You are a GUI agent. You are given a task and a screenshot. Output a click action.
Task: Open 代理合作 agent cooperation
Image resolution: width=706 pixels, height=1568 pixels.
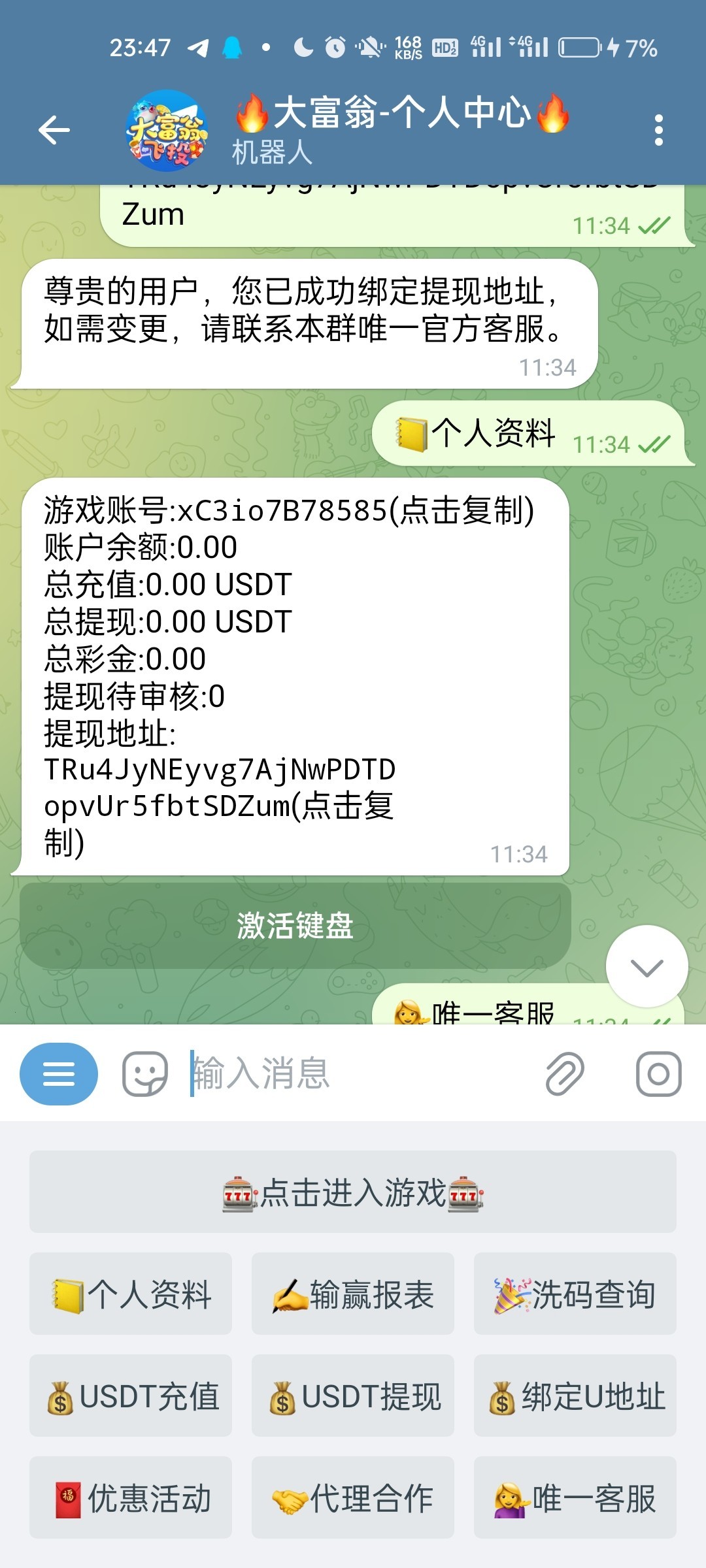pos(353,1498)
